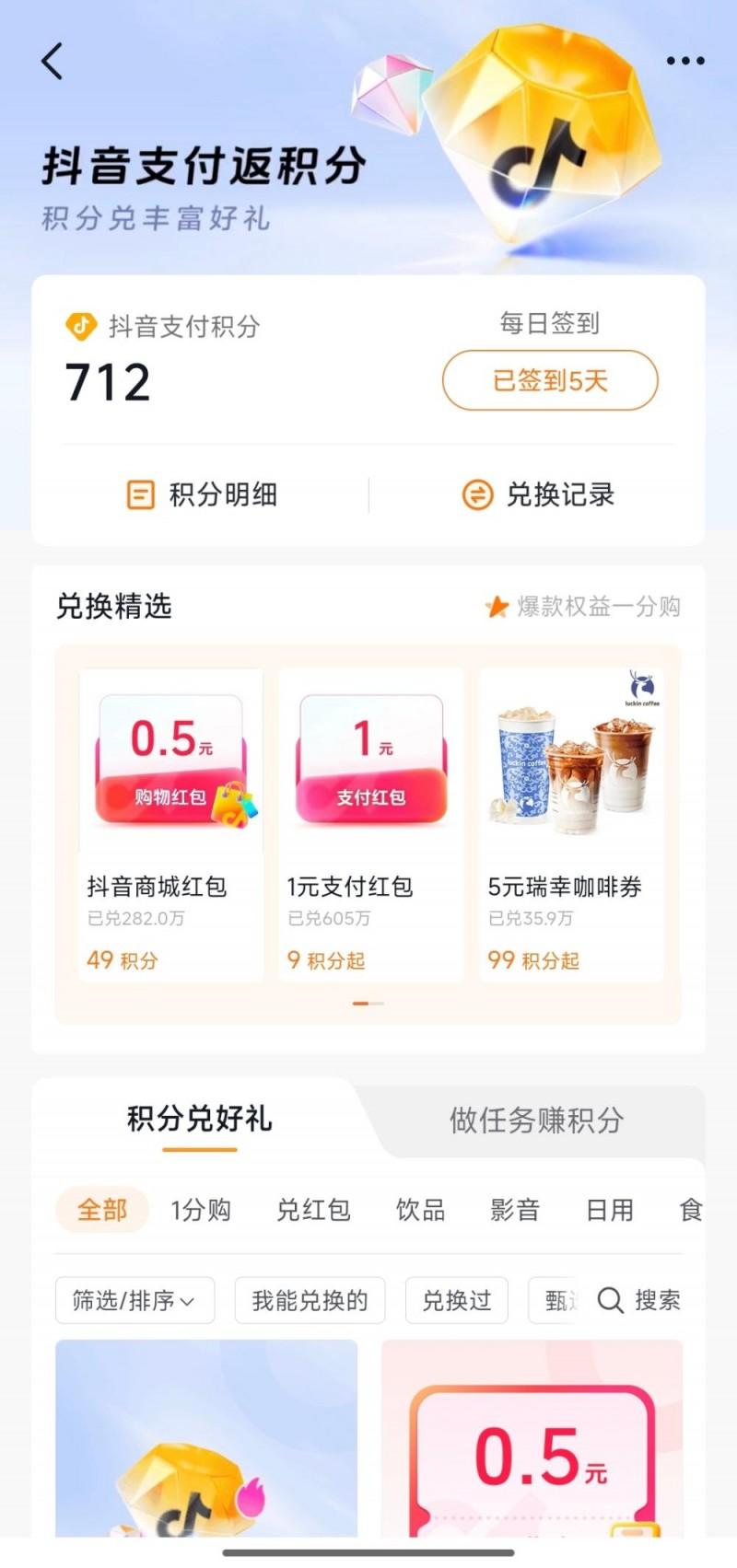Apply the 我能兑换的 filter chip

click(310, 1300)
